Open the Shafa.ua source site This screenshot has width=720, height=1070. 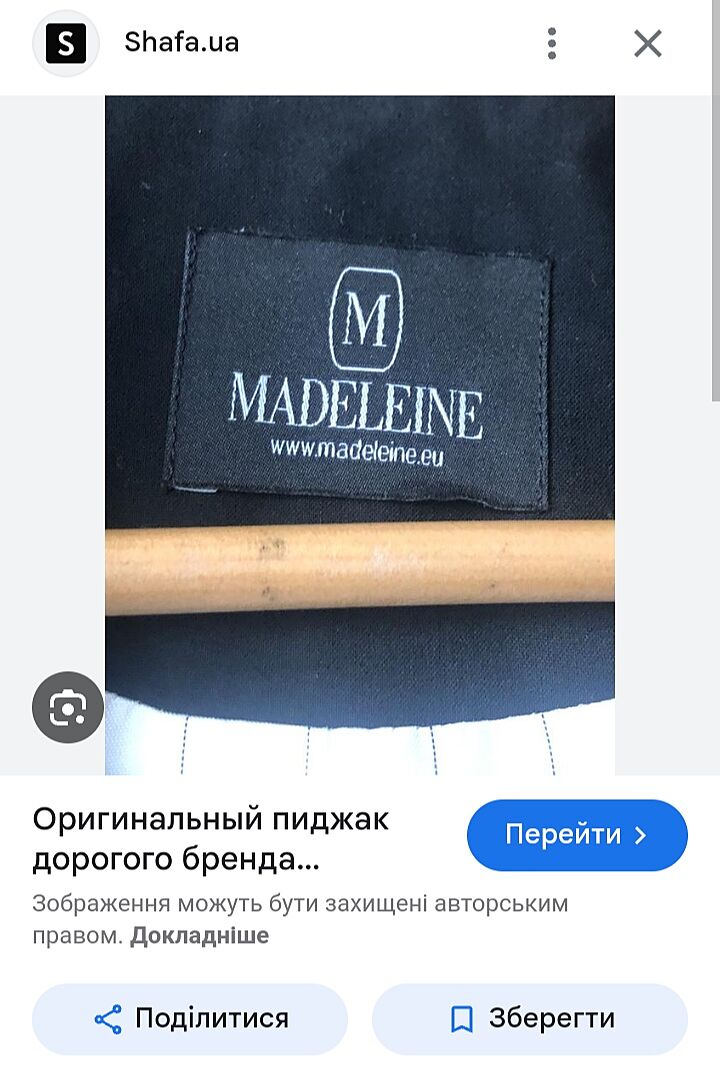coord(181,43)
